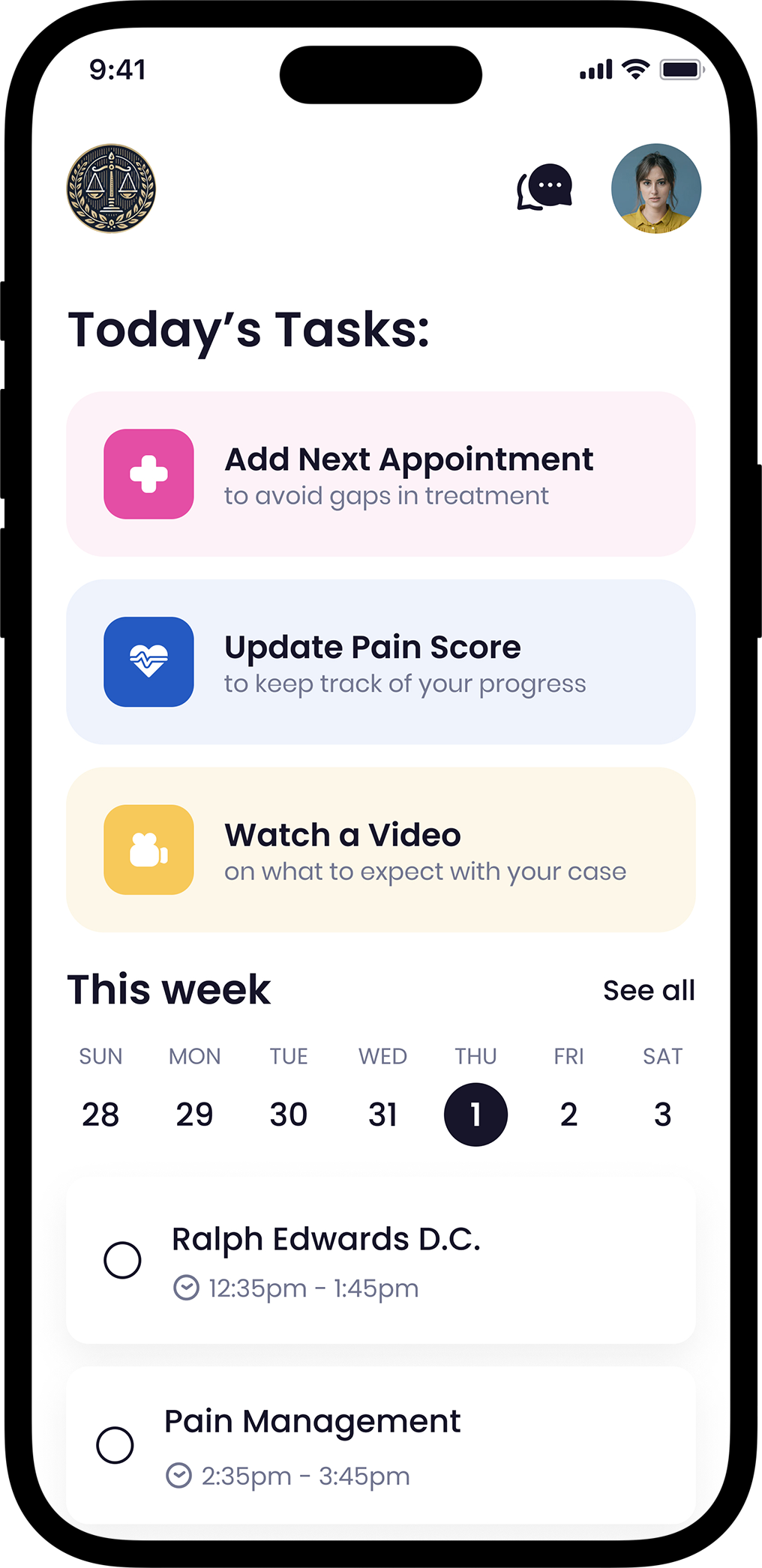Tap the scales of justice logo
This screenshot has width=762, height=1568.
tap(111, 188)
